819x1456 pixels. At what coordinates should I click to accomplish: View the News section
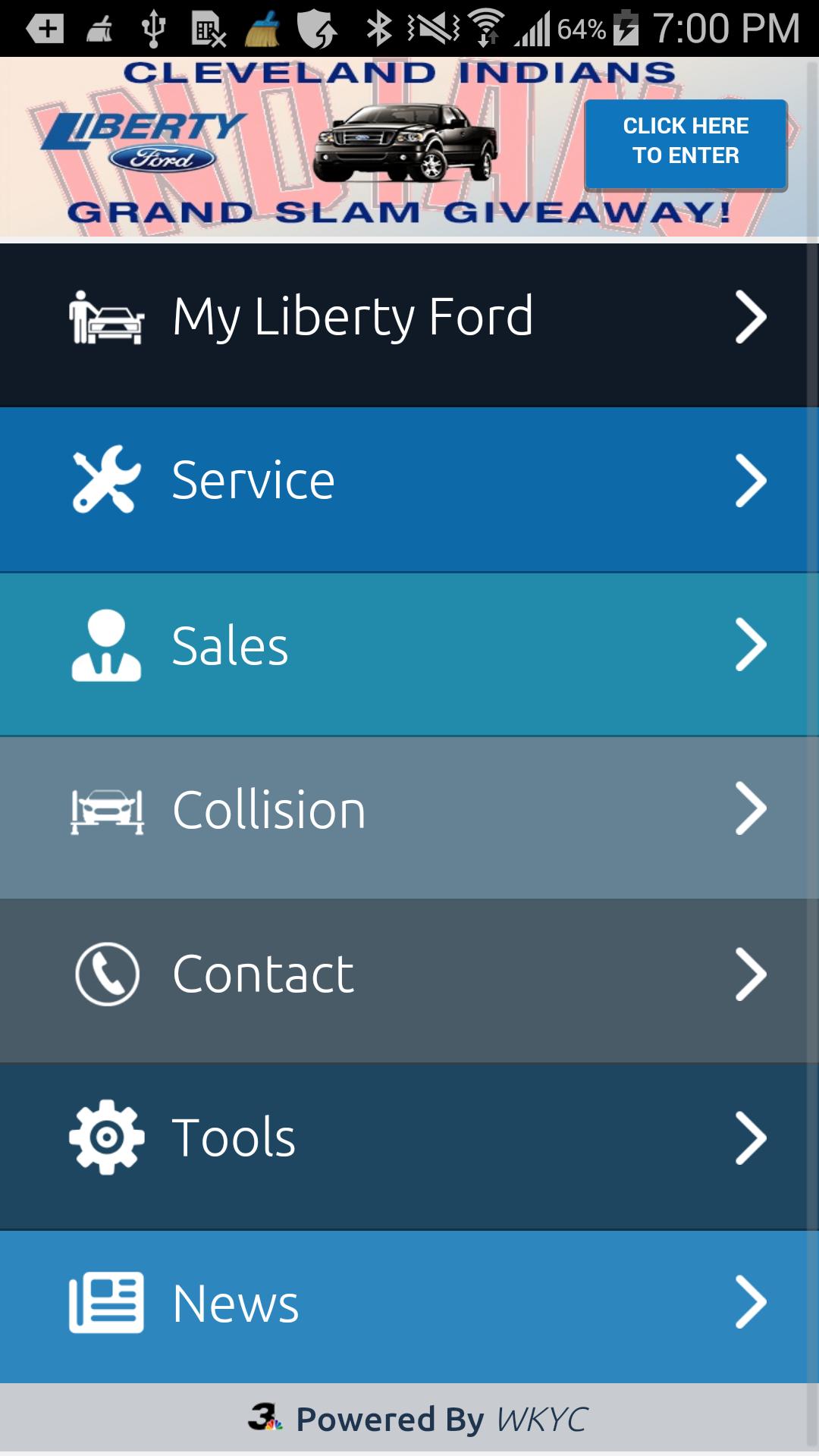point(409,1303)
